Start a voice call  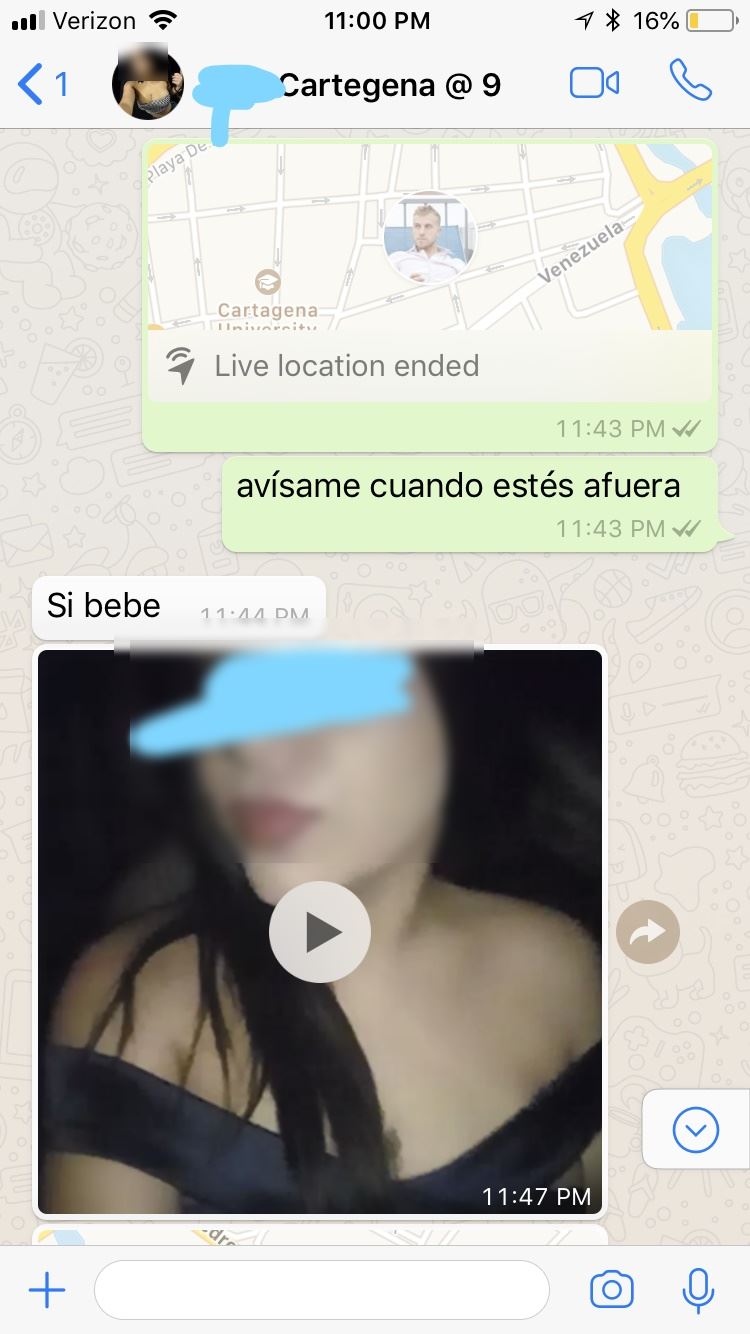tap(690, 83)
